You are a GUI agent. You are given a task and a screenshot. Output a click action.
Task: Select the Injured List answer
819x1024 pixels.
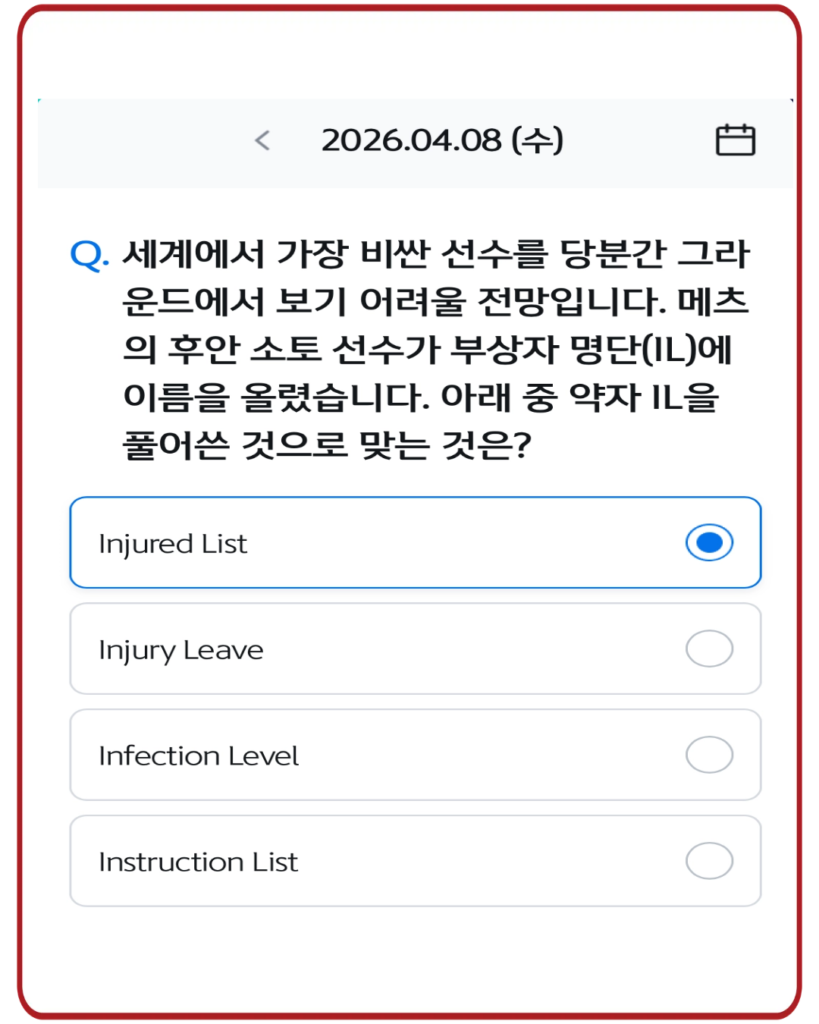pyautogui.click(x=415, y=543)
